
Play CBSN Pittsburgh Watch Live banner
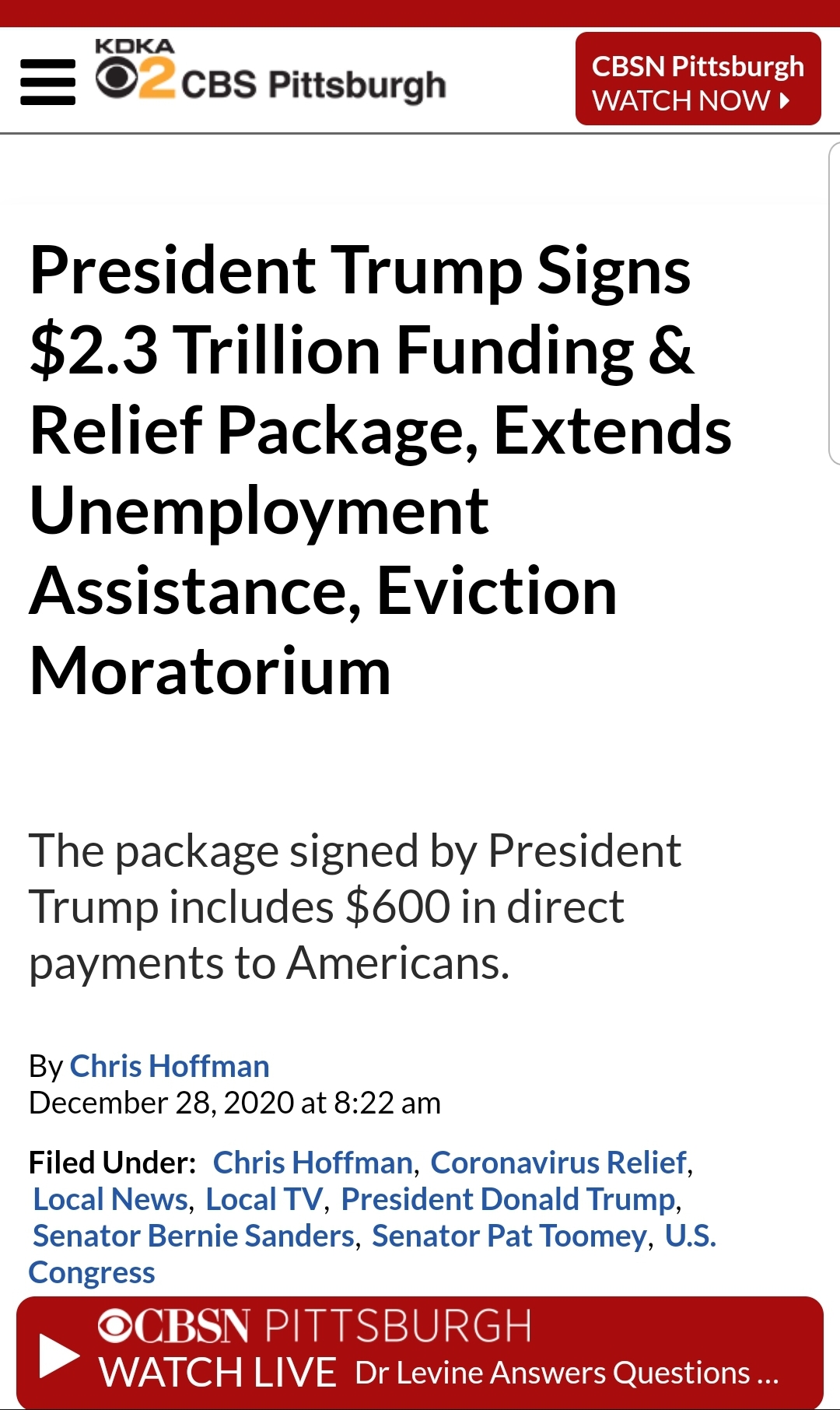tap(420, 1352)
